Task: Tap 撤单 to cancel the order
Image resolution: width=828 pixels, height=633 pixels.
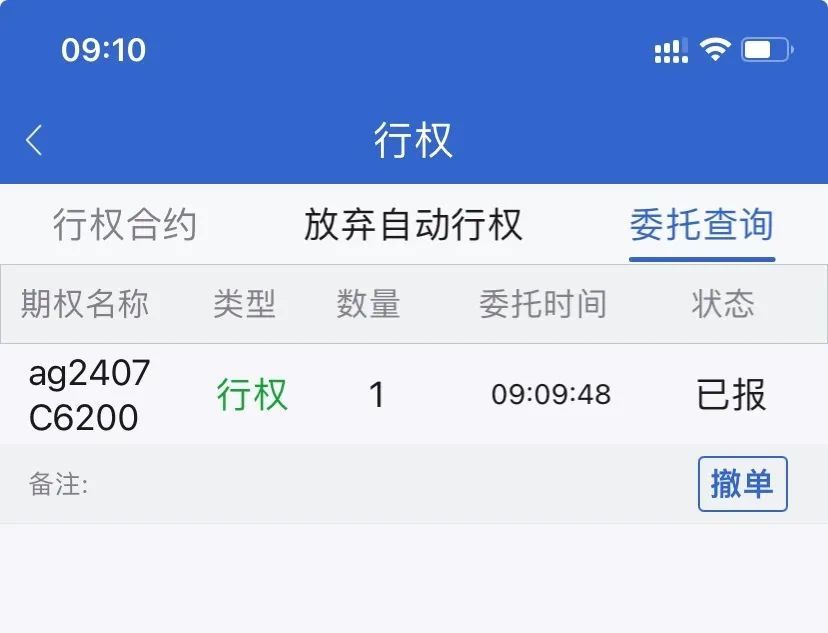Action: tap(742, 484)
